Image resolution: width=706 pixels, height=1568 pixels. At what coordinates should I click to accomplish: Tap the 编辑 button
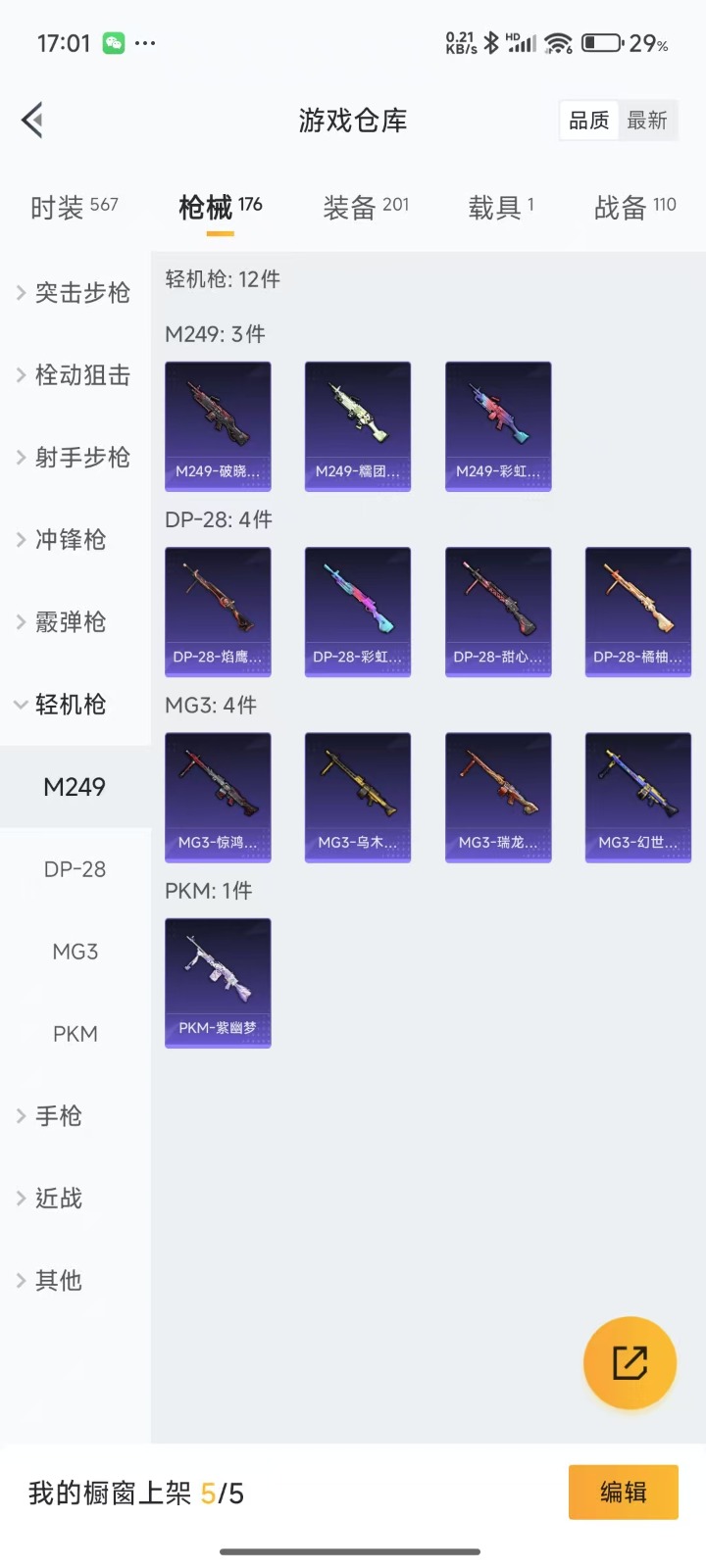coord(623,1493)
